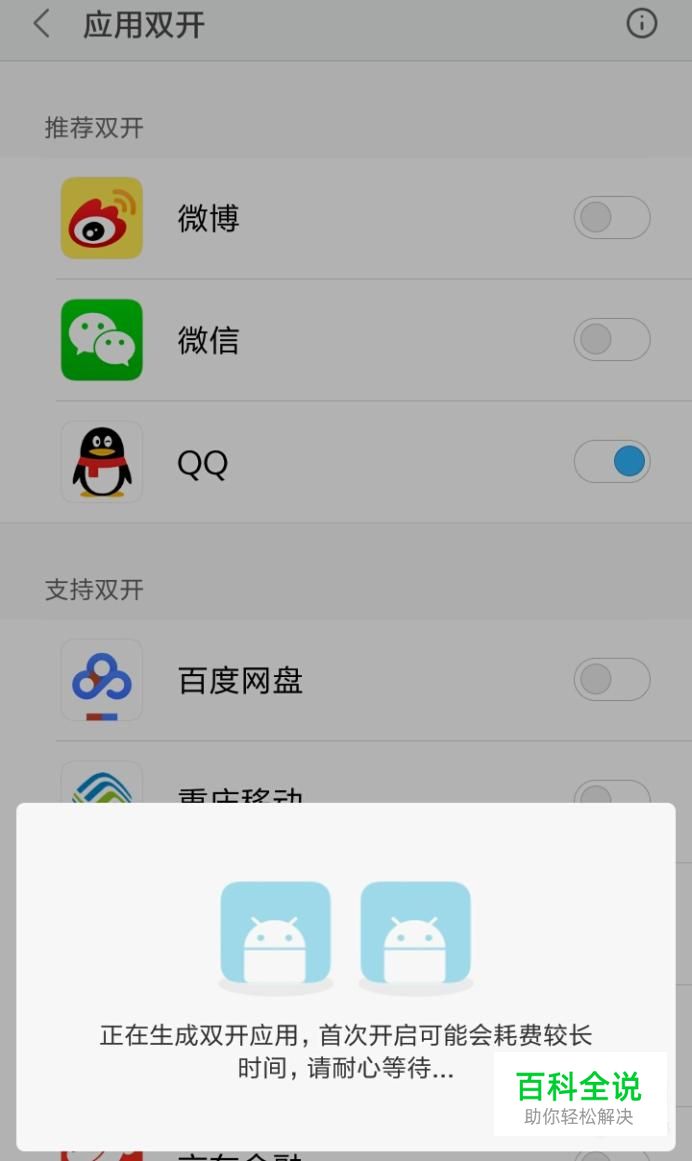Turn on 微信 dual app switch

click(x=612, y=340)
